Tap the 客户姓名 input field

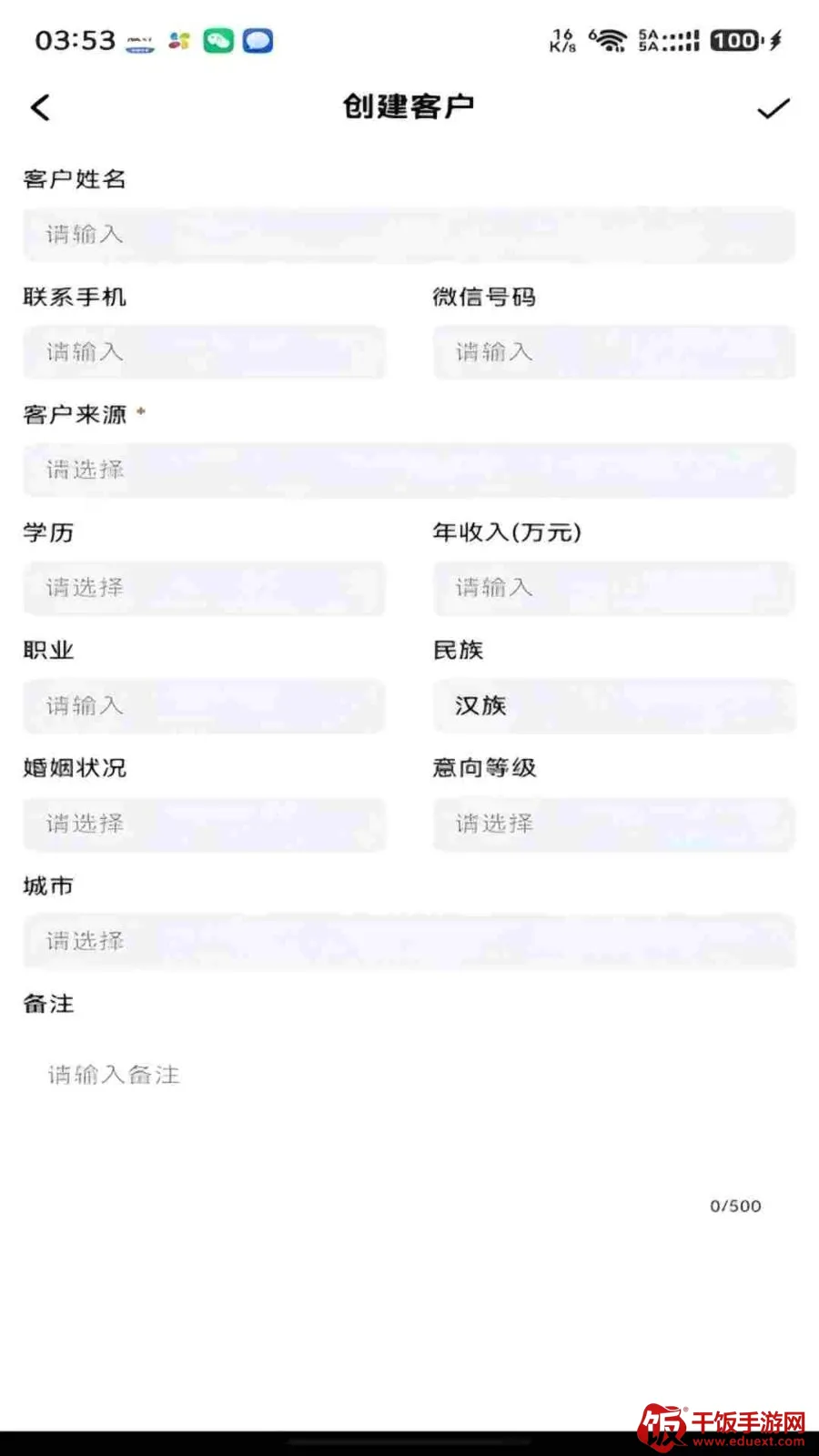pos(409,235)
